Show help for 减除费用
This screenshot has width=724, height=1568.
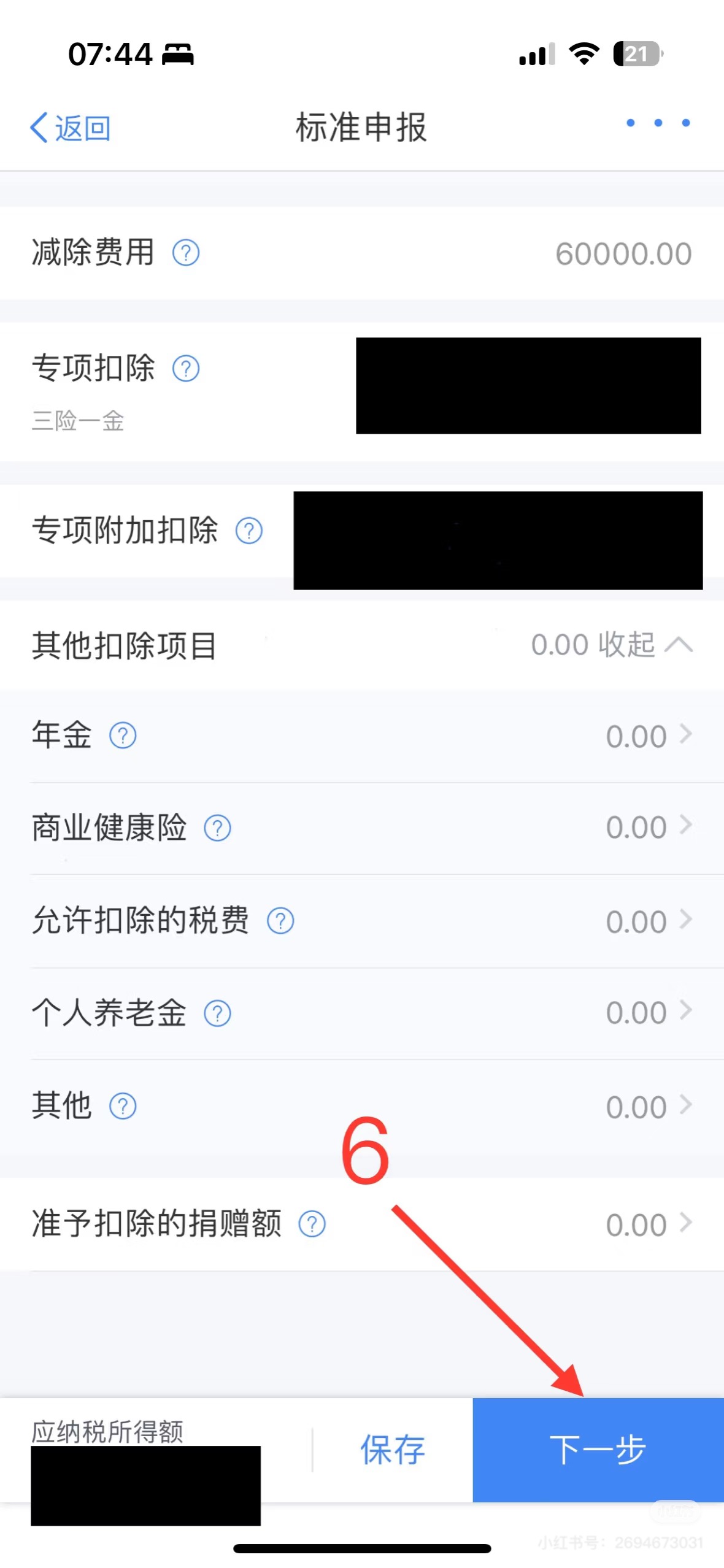[186, 253]
